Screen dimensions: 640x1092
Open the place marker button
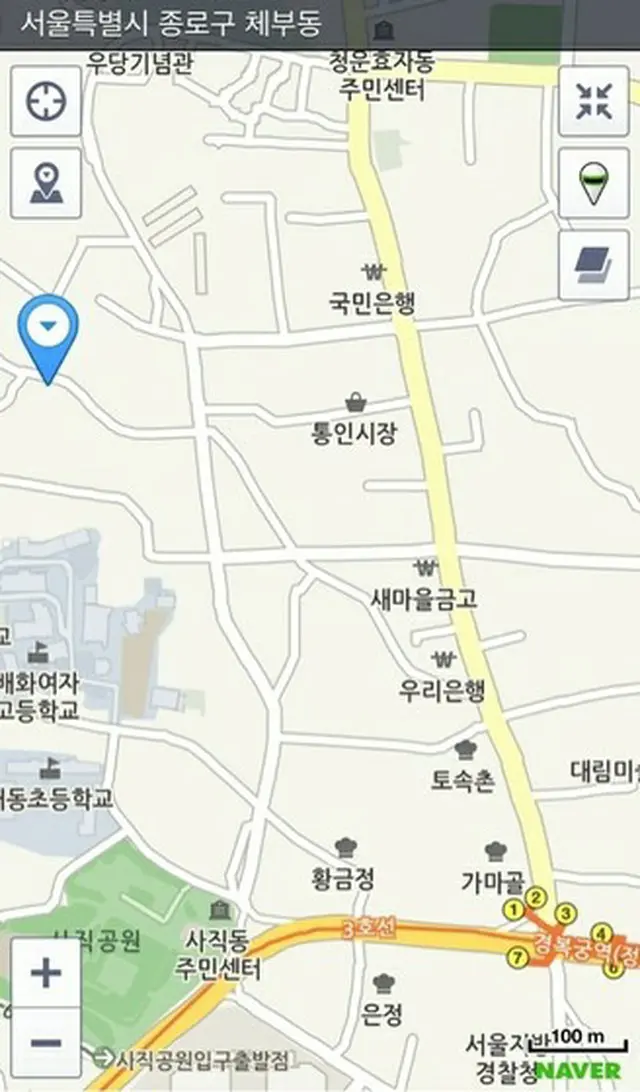pyautogui.click(x=46, y=183)
